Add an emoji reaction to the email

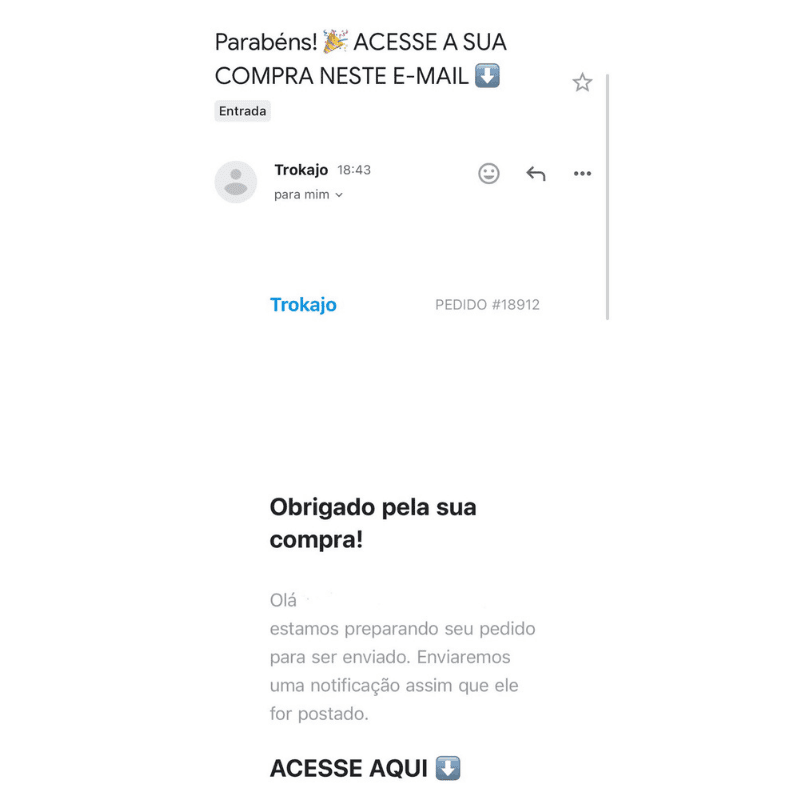(488, 173)
